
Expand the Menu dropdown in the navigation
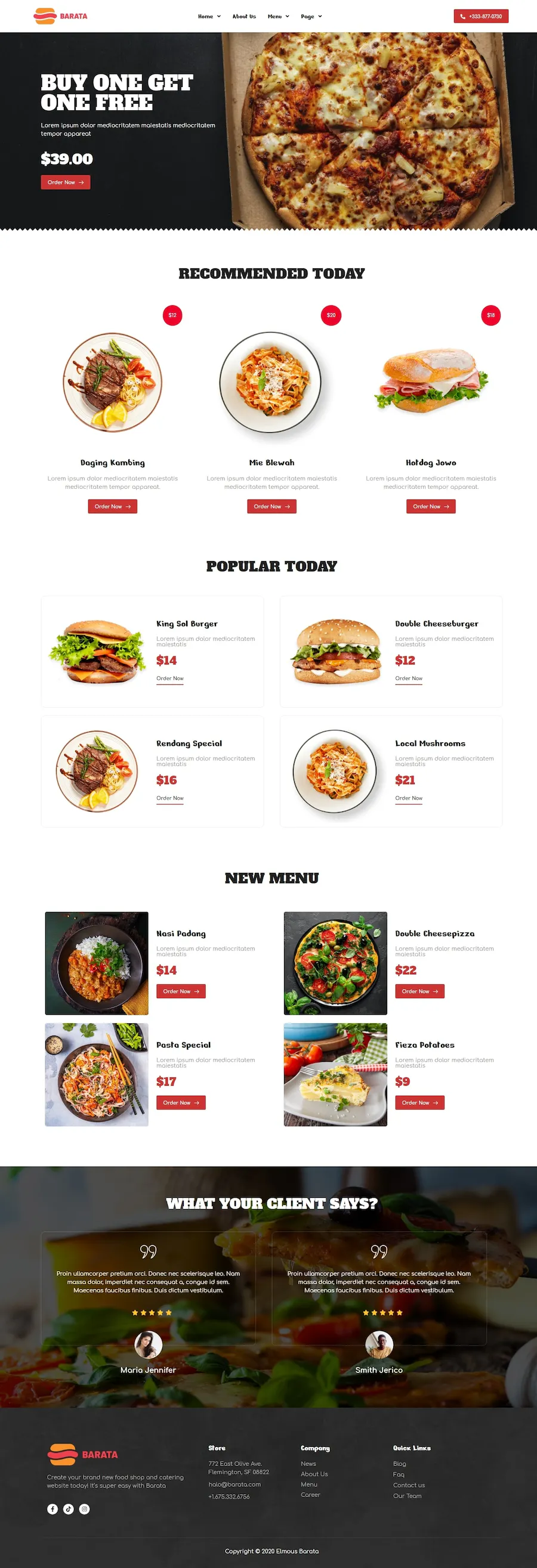coord(278,17)
